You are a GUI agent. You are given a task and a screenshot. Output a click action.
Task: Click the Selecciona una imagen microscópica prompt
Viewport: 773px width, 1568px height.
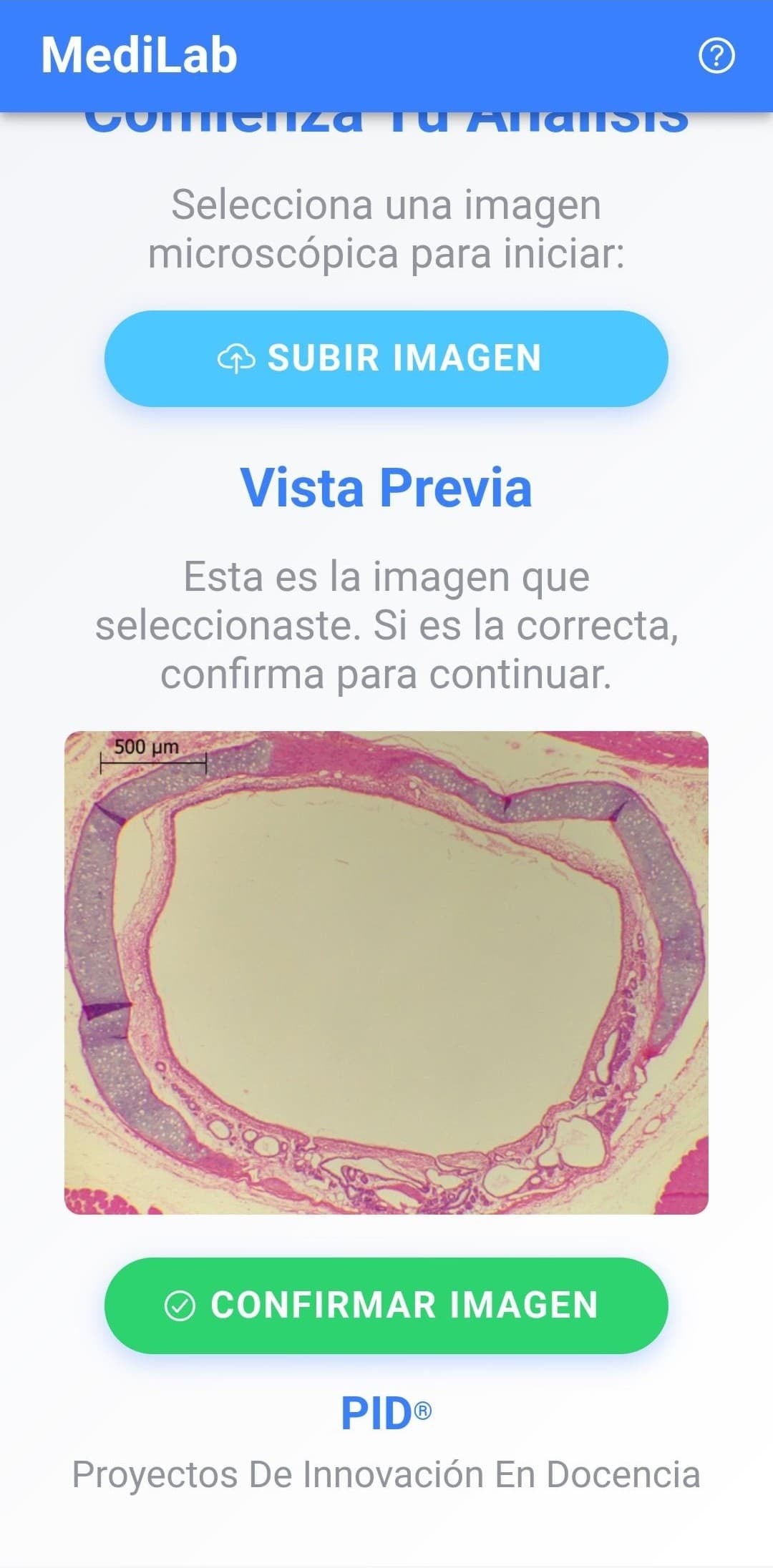386,229
